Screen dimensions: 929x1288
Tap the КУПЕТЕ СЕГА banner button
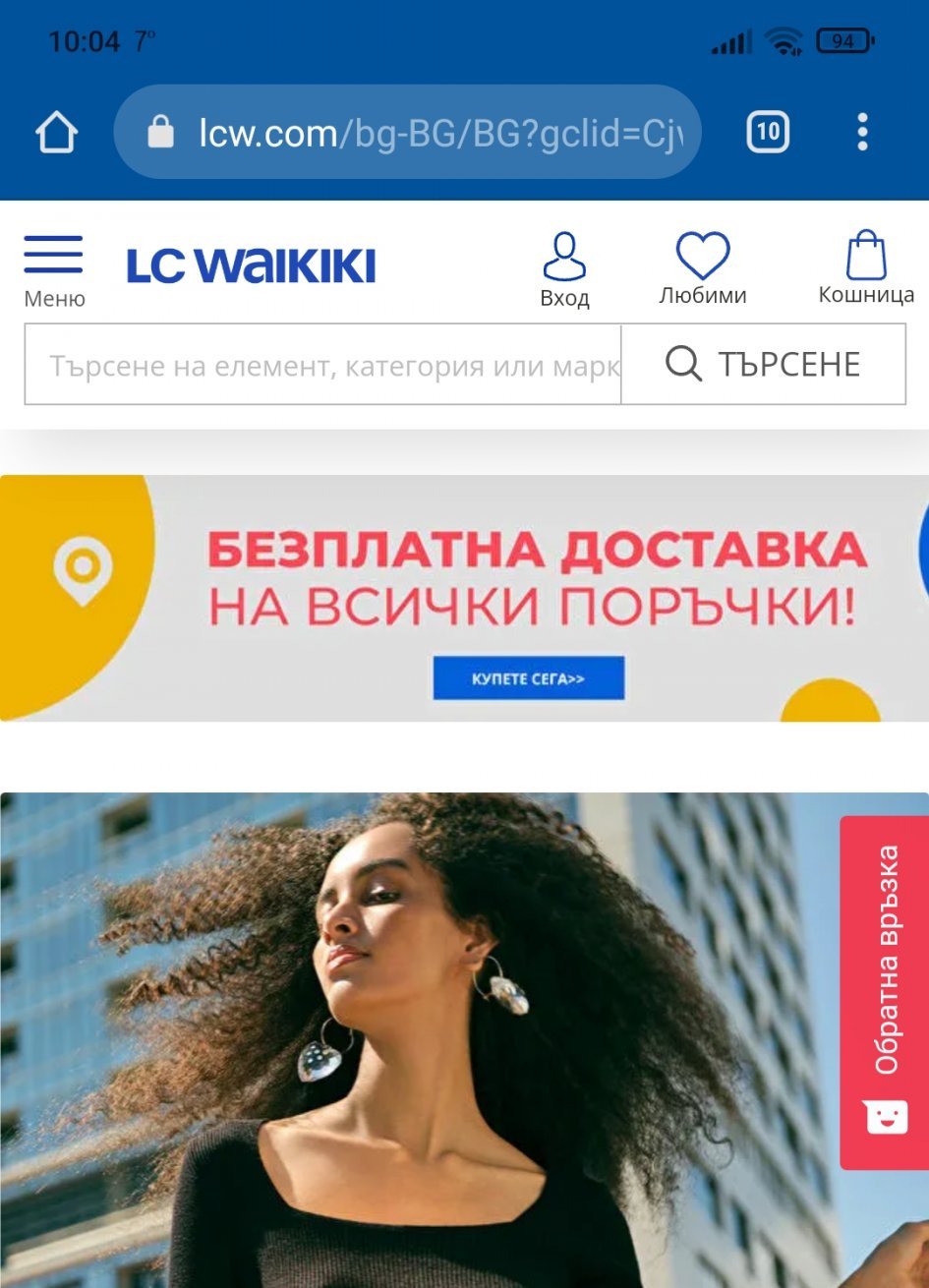pos(528,678)
